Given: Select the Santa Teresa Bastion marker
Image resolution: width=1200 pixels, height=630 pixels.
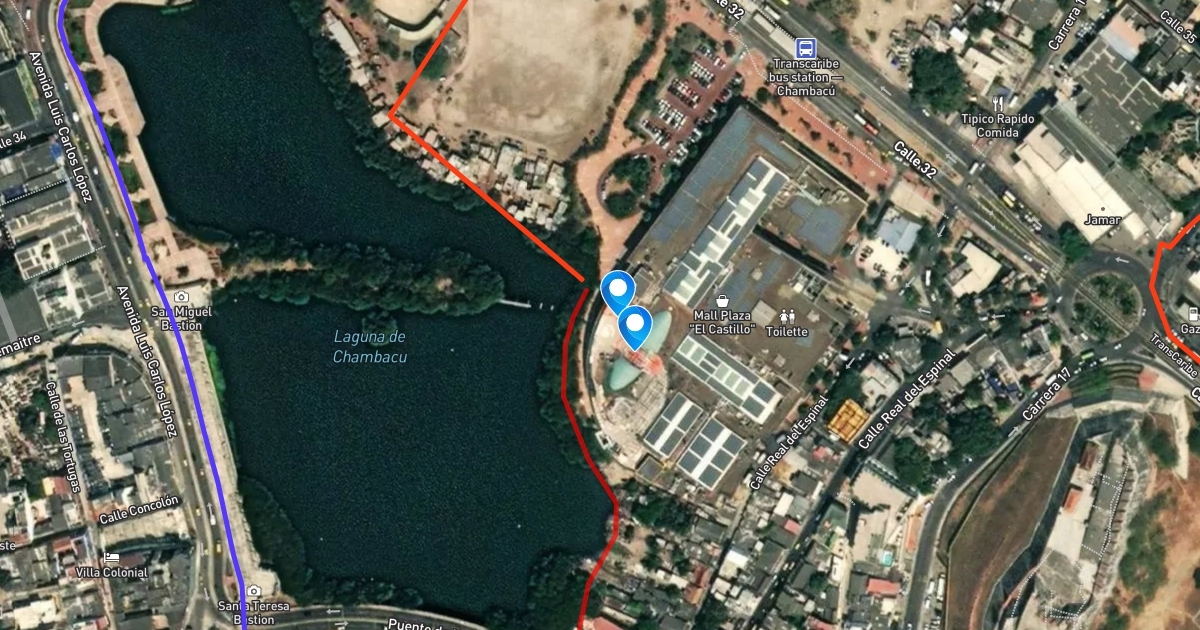Looking at the screenshot, I should [254, 592].
